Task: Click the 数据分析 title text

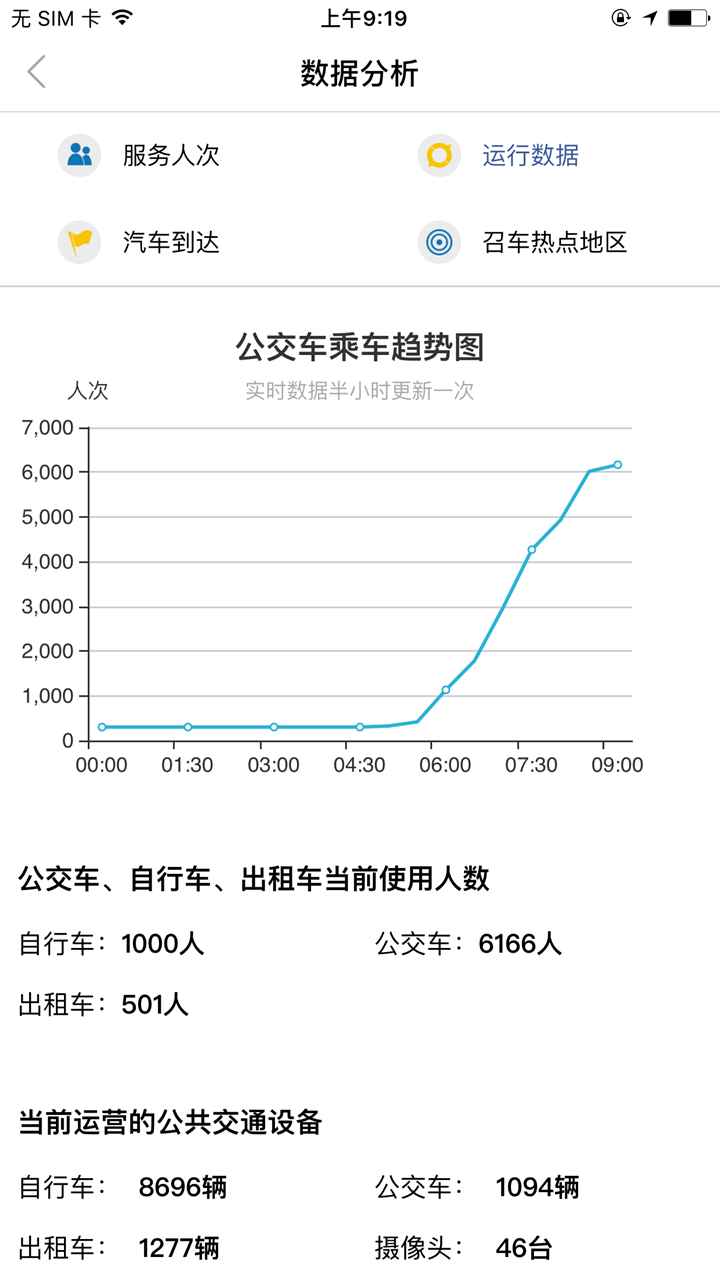Action: (360, 74)
